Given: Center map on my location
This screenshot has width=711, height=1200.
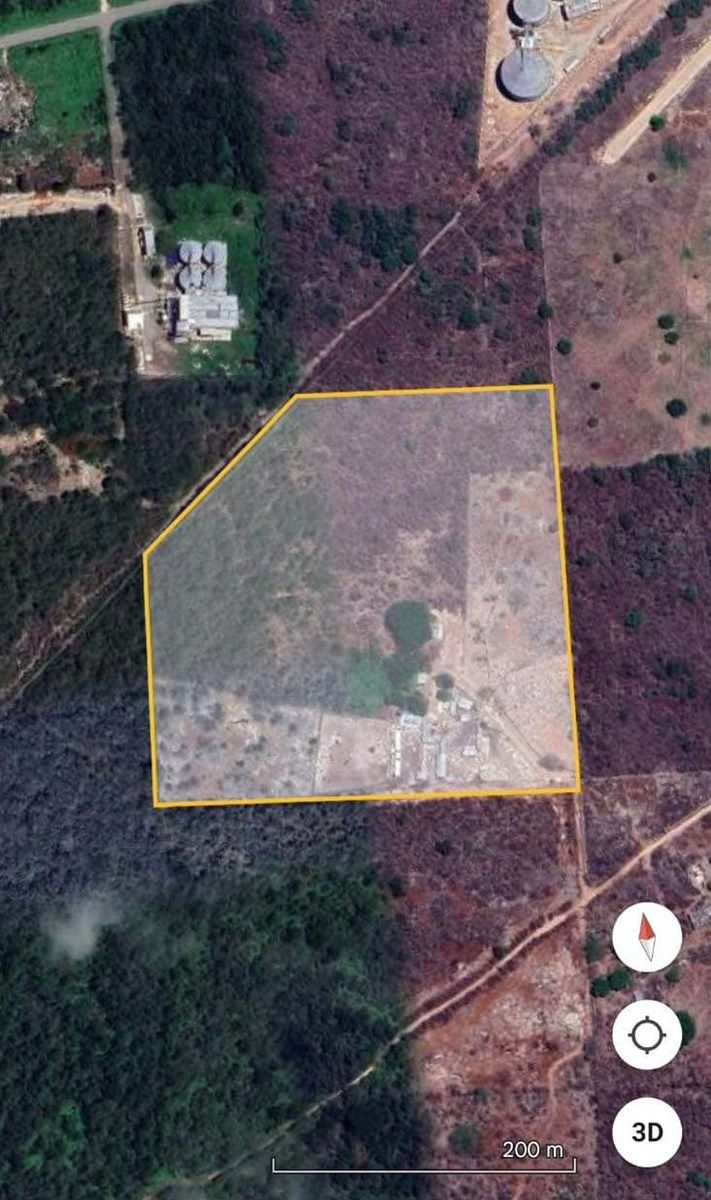Looking at the screenshot, I should coord(647,1034).
